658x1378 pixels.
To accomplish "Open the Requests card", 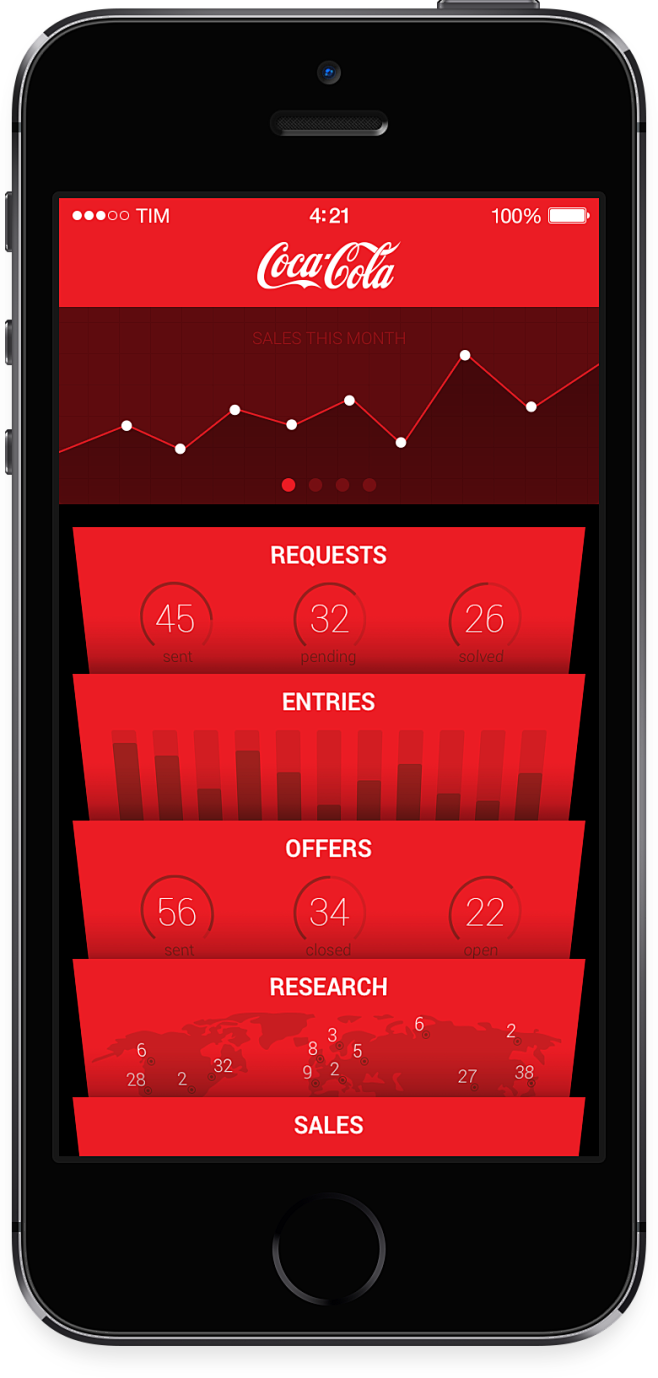I will (329, 600).
